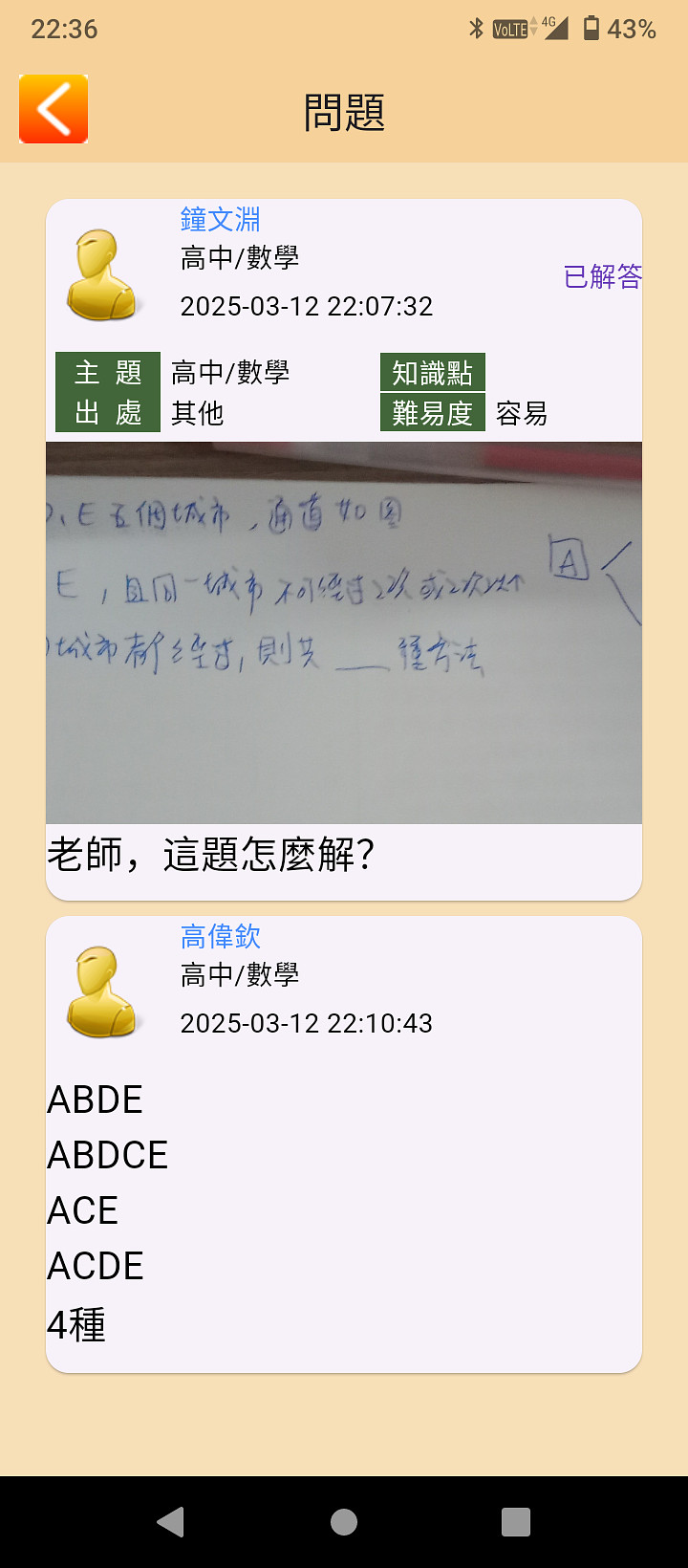
Task: Tap the system back button
Action: pyautogui.click(x=171, y=1521)
